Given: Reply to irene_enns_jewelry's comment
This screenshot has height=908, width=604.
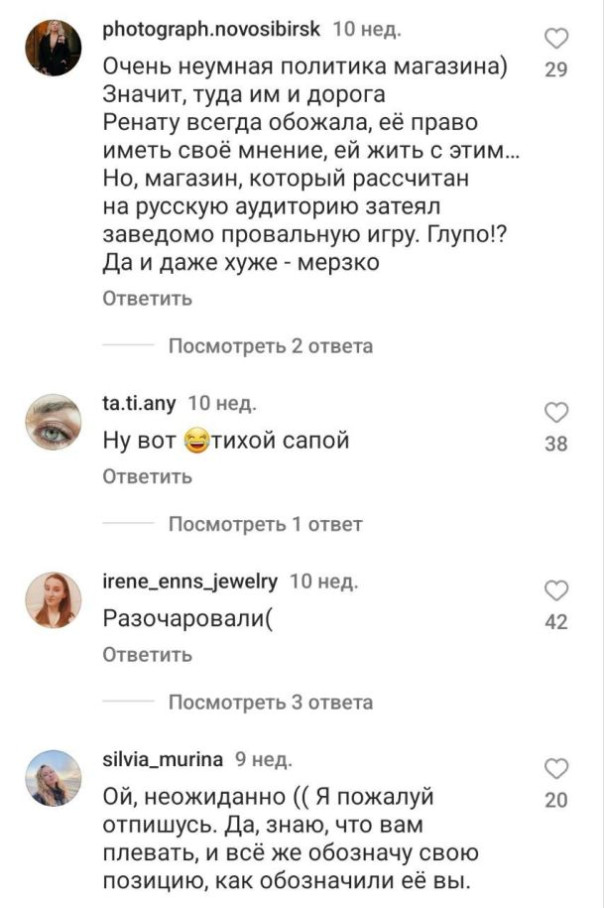Looking at the screenshot, I should [147, 655].
